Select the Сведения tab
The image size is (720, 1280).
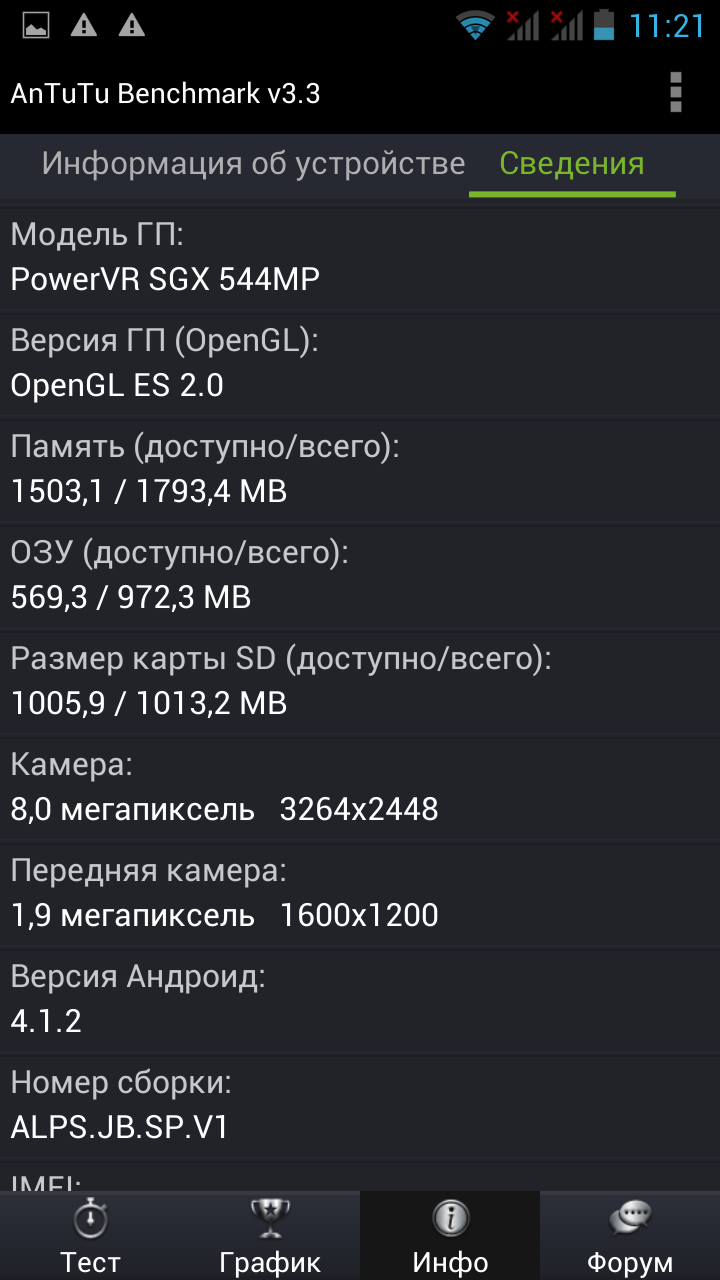tap(572, 164)
